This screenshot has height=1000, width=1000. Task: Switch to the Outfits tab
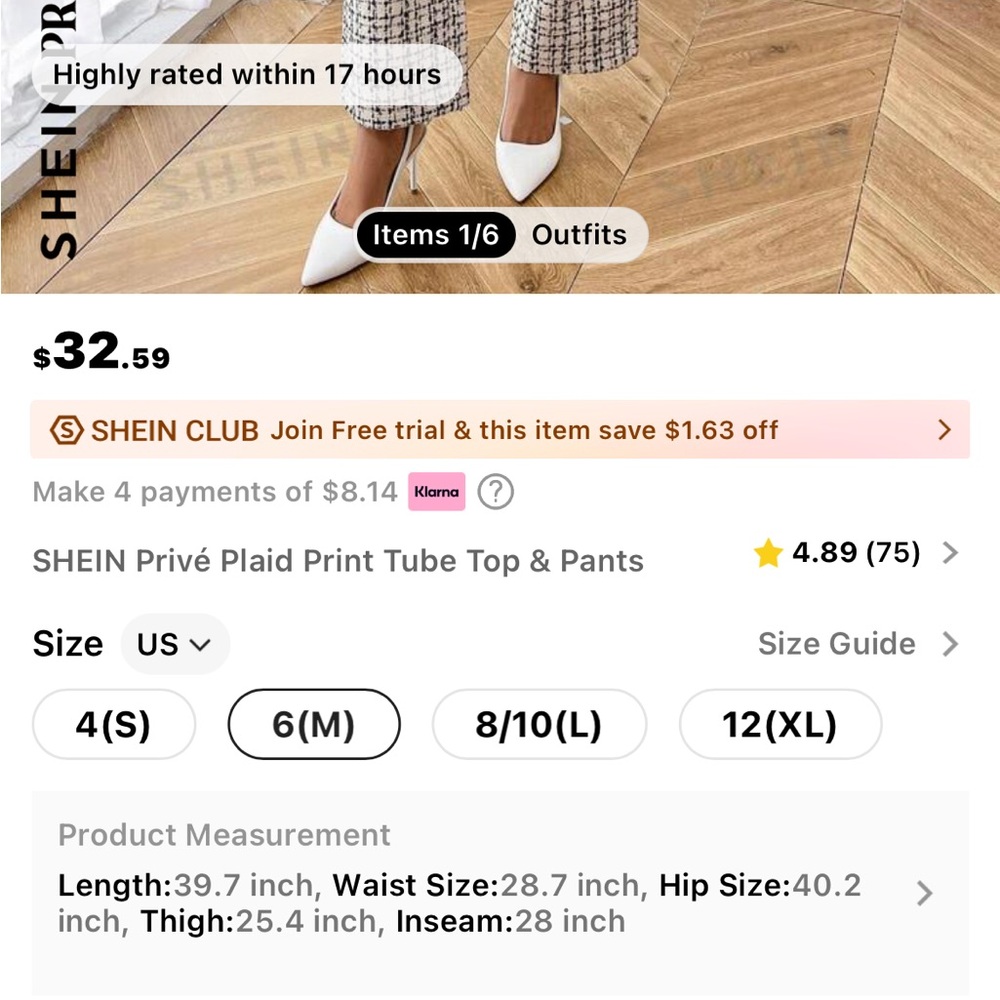pyautogui.click(x=579, y=235)
